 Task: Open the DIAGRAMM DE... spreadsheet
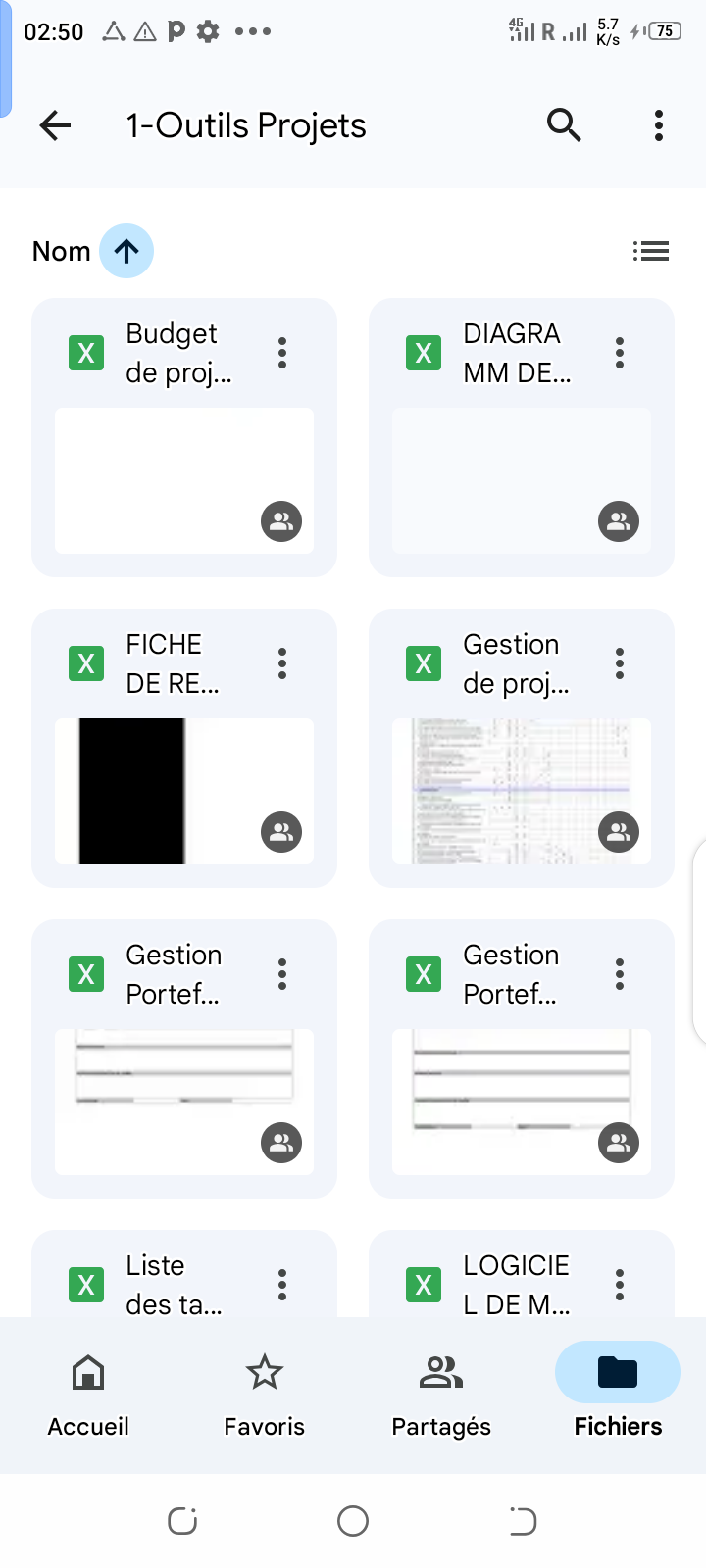[x=522, y=437]
